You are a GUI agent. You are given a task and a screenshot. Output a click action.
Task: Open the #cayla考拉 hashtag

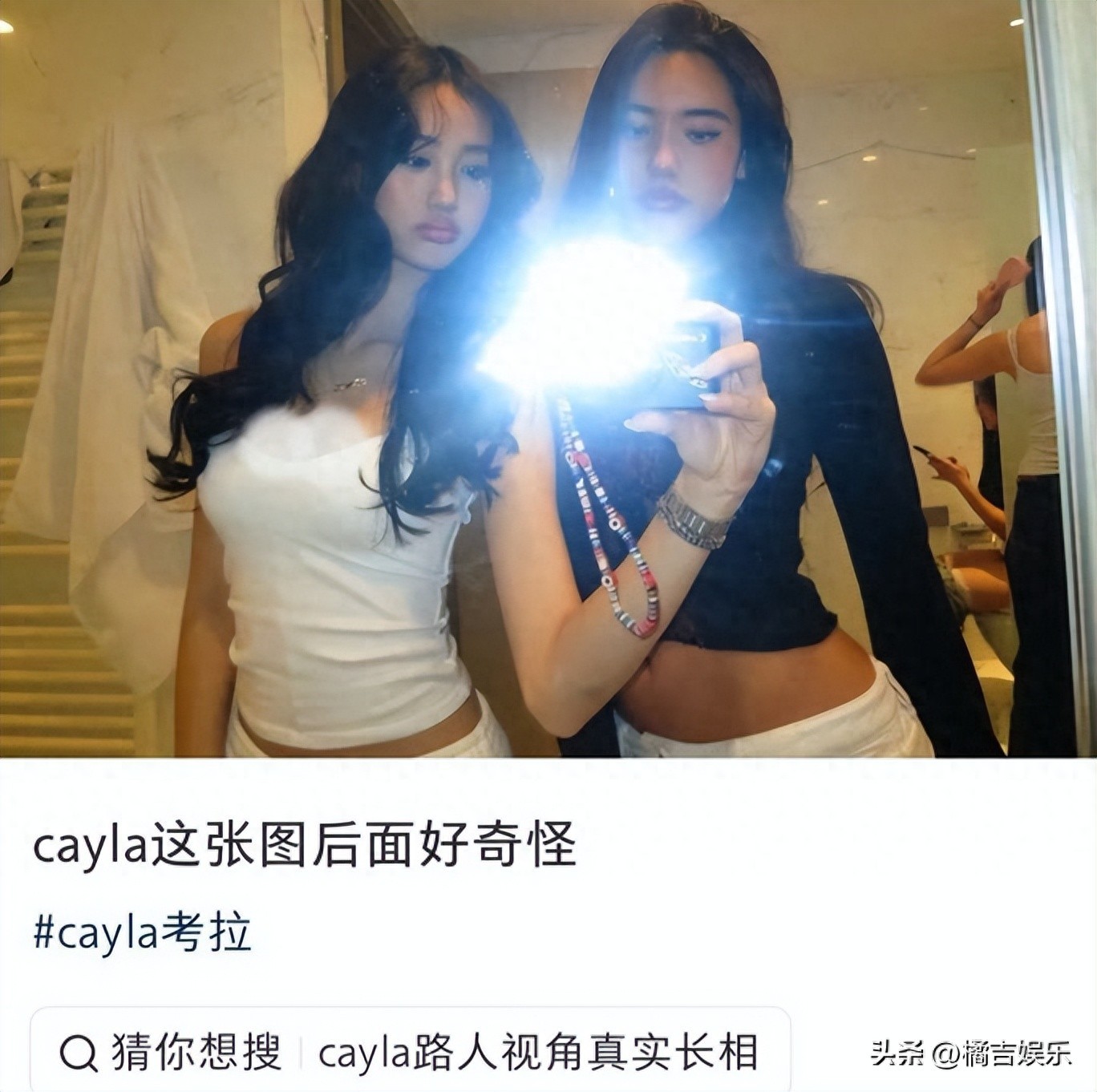click(143, 932)
